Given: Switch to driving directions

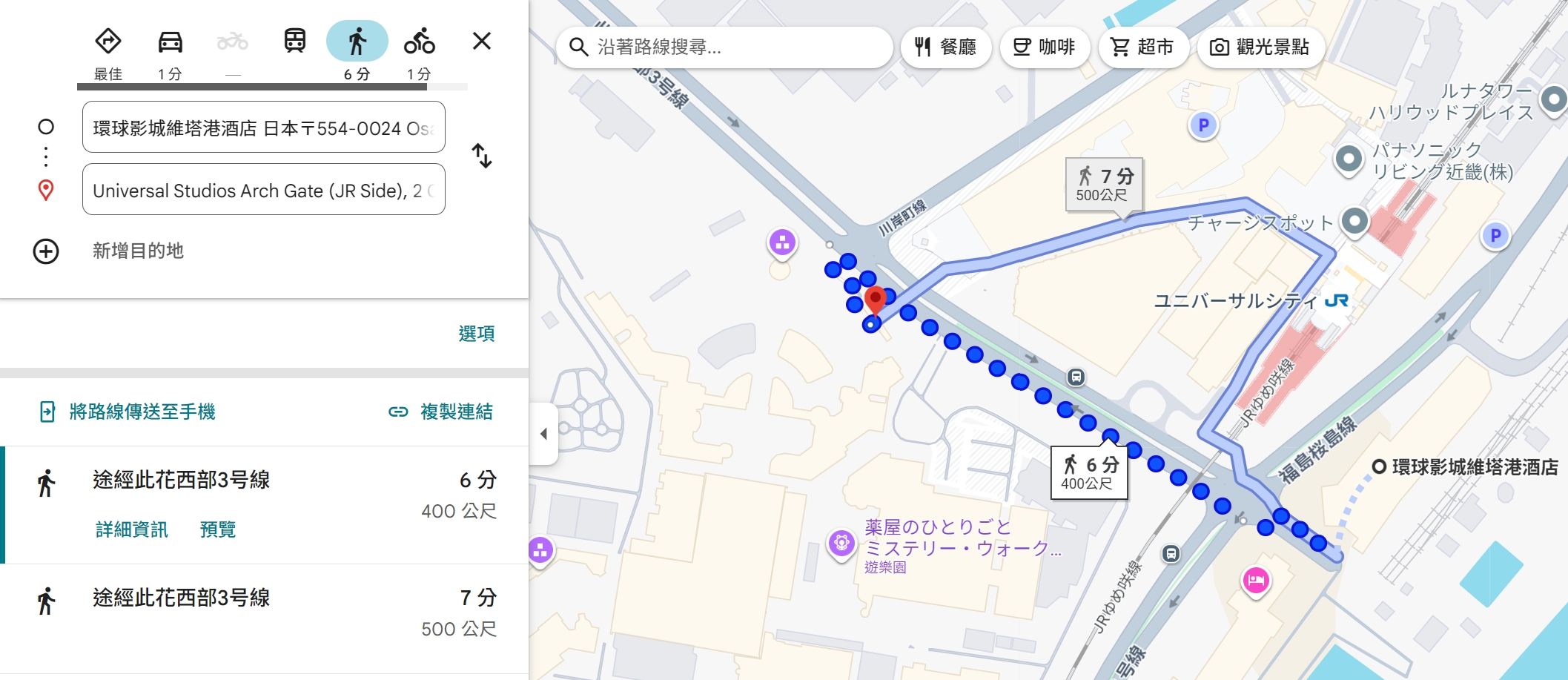Looking at the screenshot, I should click(171, 42).
